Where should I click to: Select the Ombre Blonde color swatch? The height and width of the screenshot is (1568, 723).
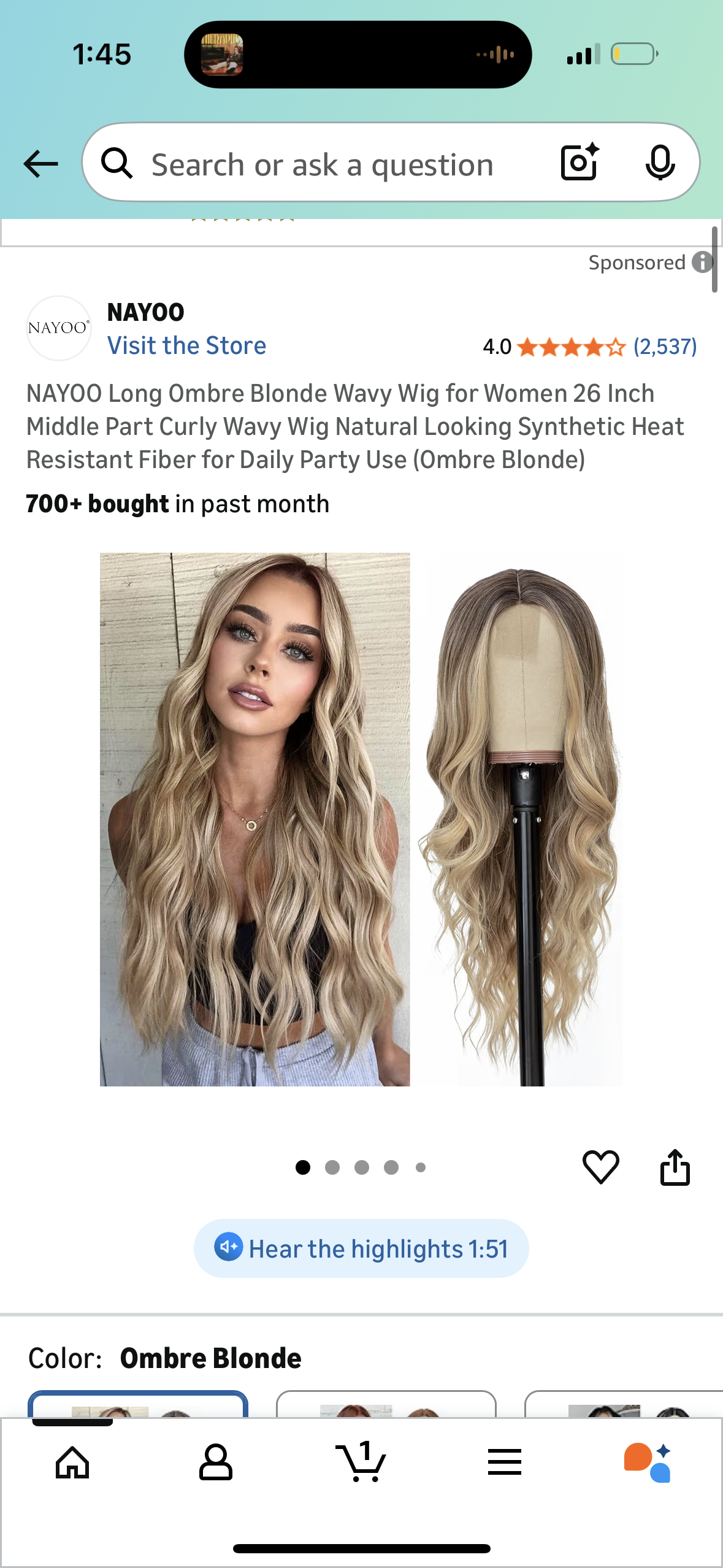[x=138, y=1405]
